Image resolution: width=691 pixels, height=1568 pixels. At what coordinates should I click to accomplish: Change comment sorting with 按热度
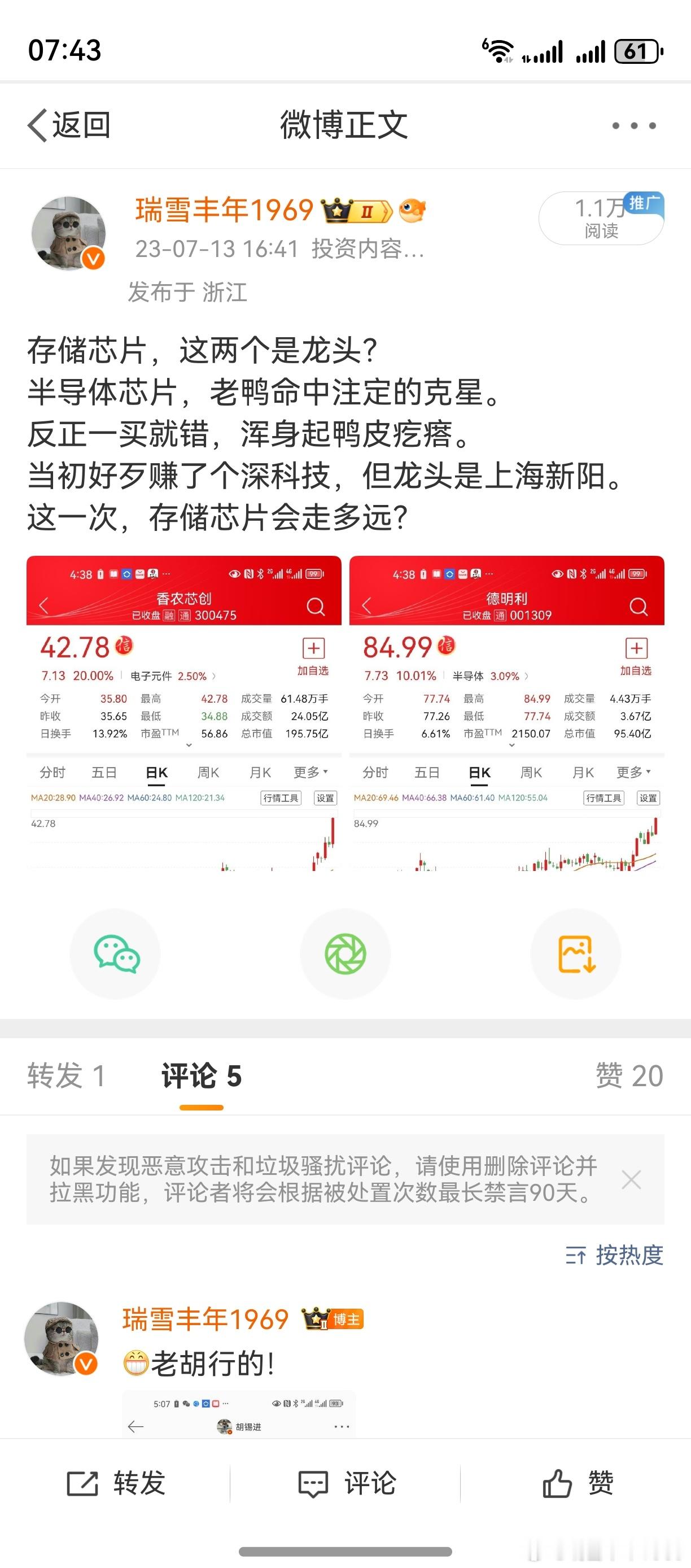(614, 1255)
